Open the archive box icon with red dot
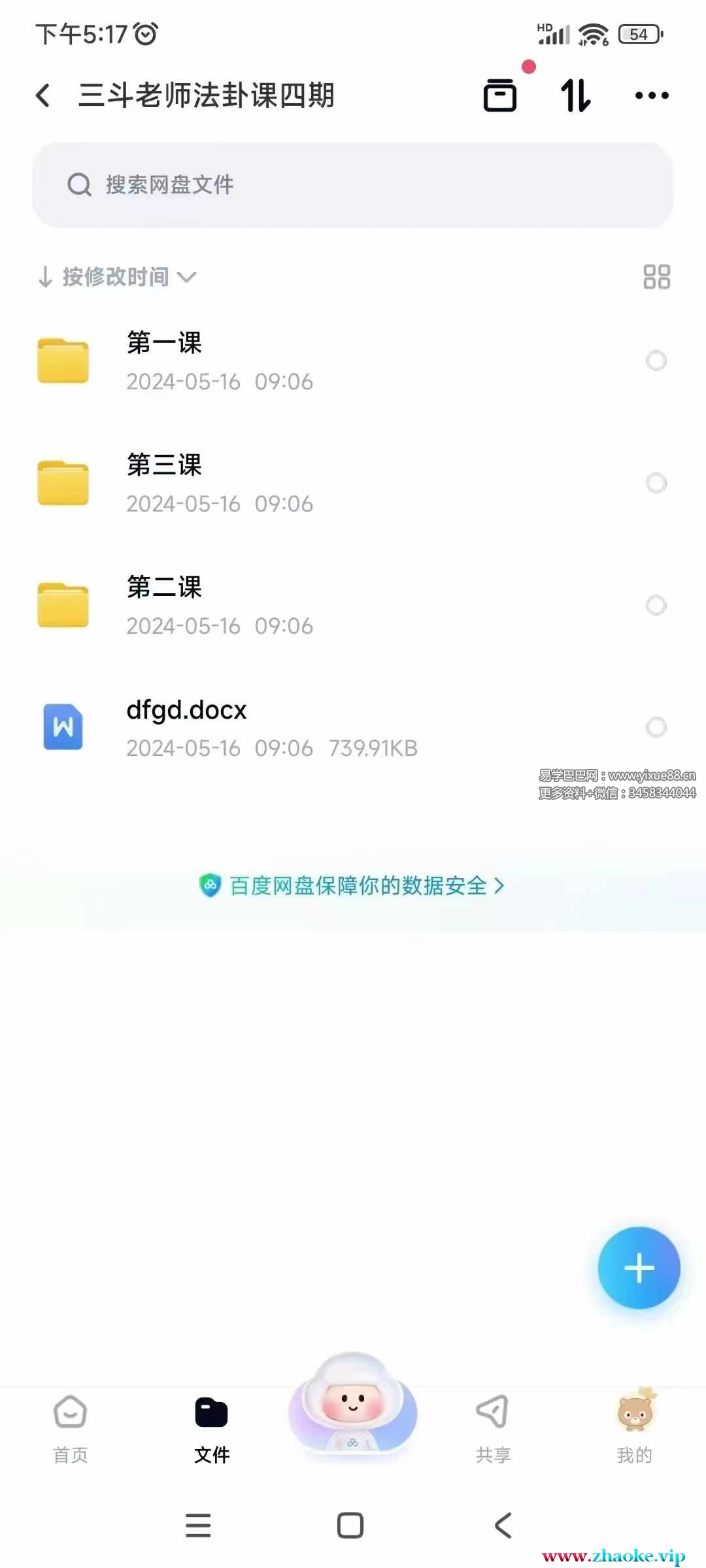The image size is (706, 1568). [x=500, y=95]
